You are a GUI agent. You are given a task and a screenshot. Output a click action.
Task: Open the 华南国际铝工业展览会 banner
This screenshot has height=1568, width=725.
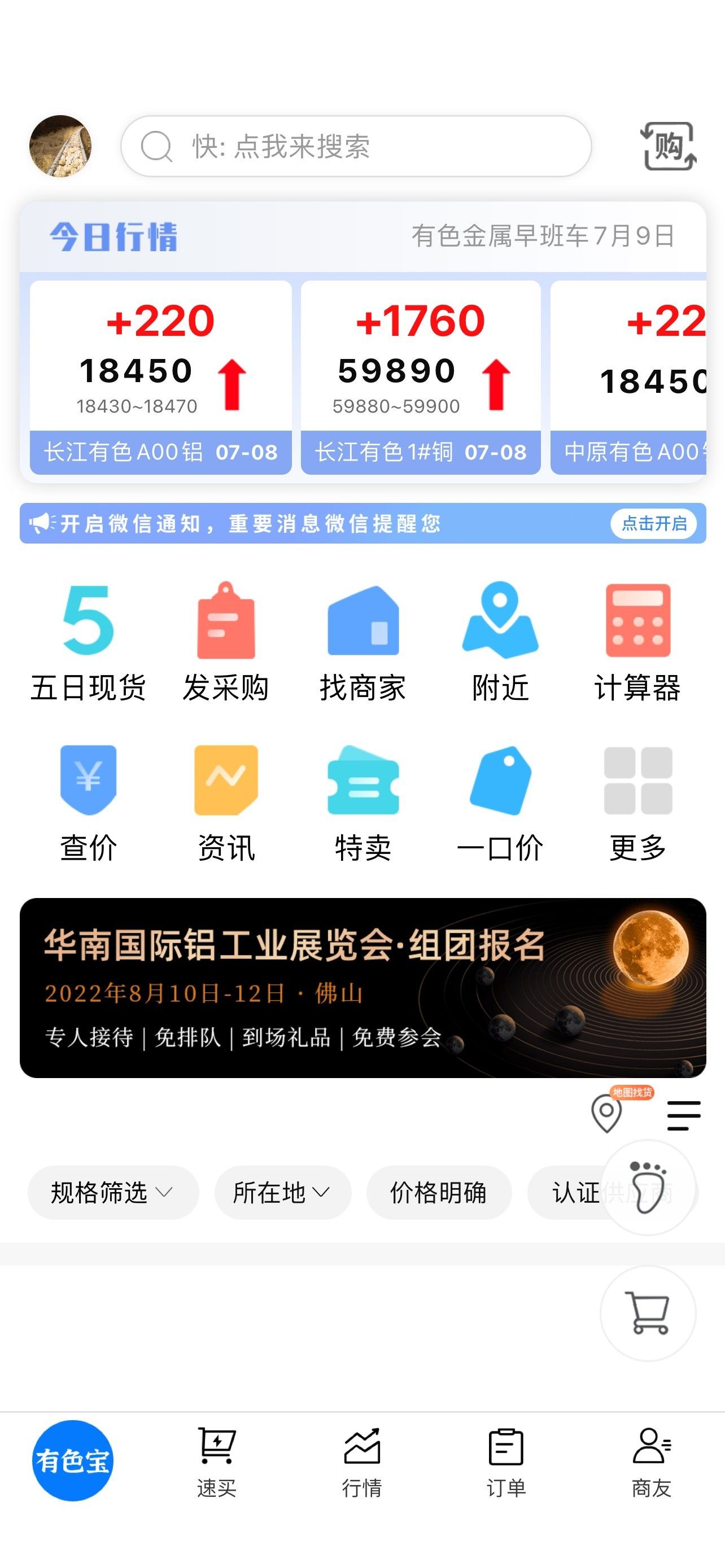pyautogui.click(x=363, y=987)
